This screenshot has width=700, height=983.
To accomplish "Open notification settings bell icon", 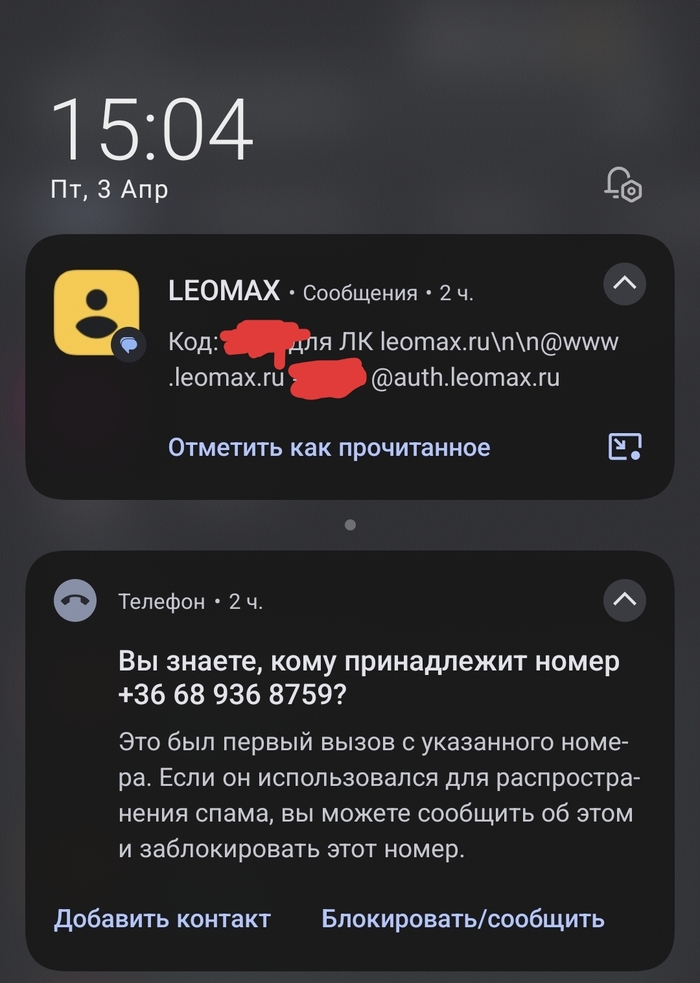I will click(x=624, y=184).
